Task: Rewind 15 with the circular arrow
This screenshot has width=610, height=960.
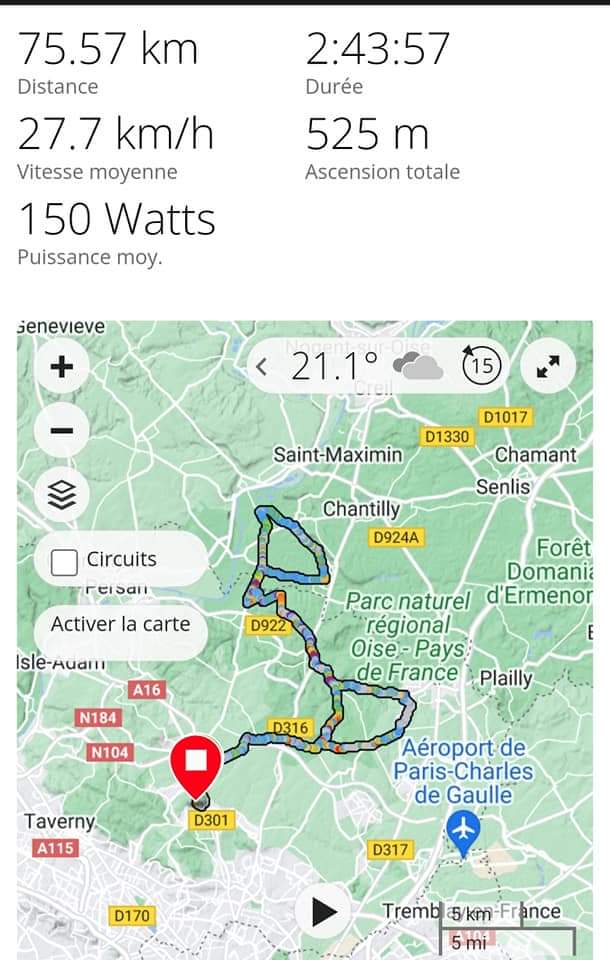Action: (481, 367)
